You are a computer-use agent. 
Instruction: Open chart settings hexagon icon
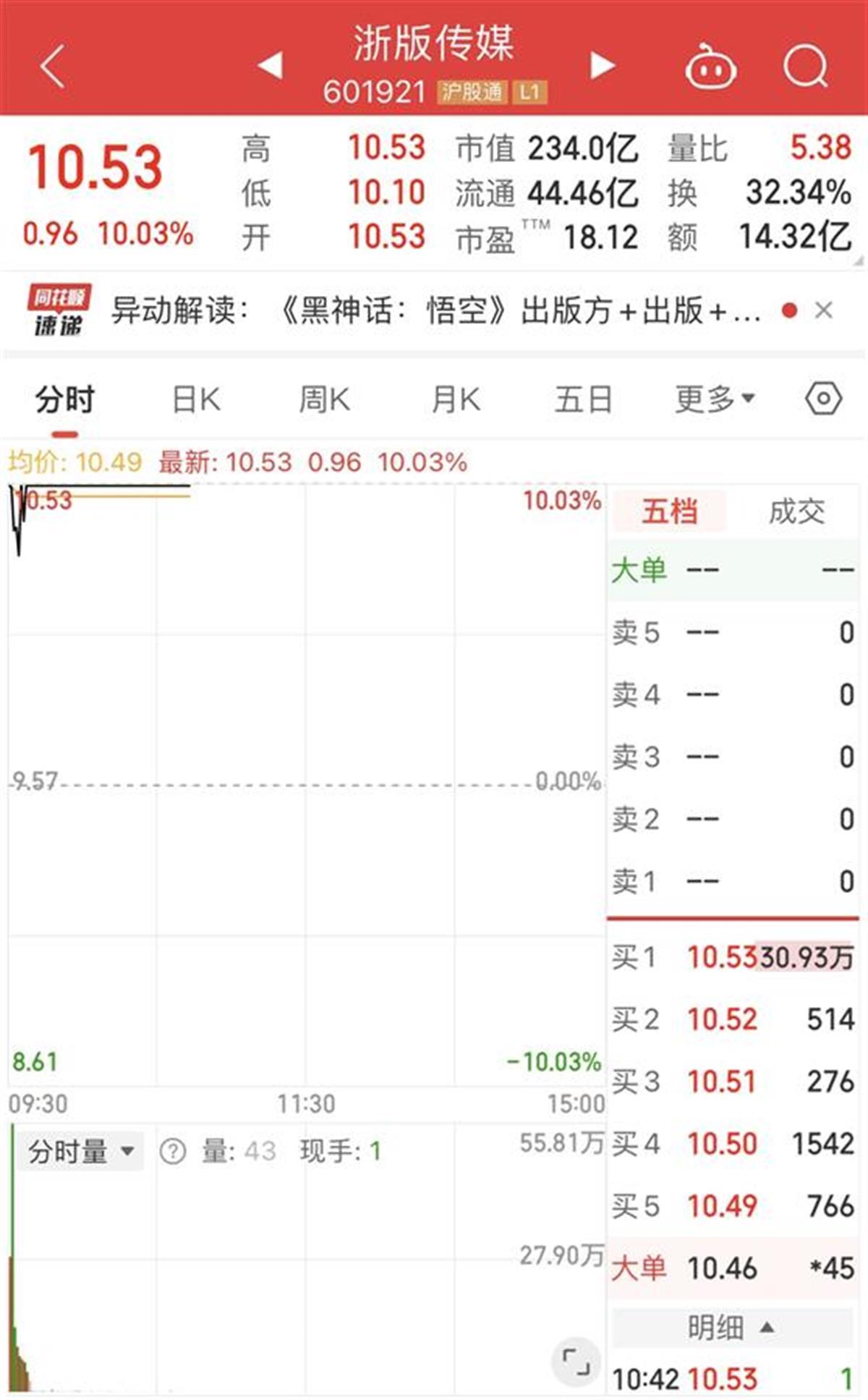823,399
